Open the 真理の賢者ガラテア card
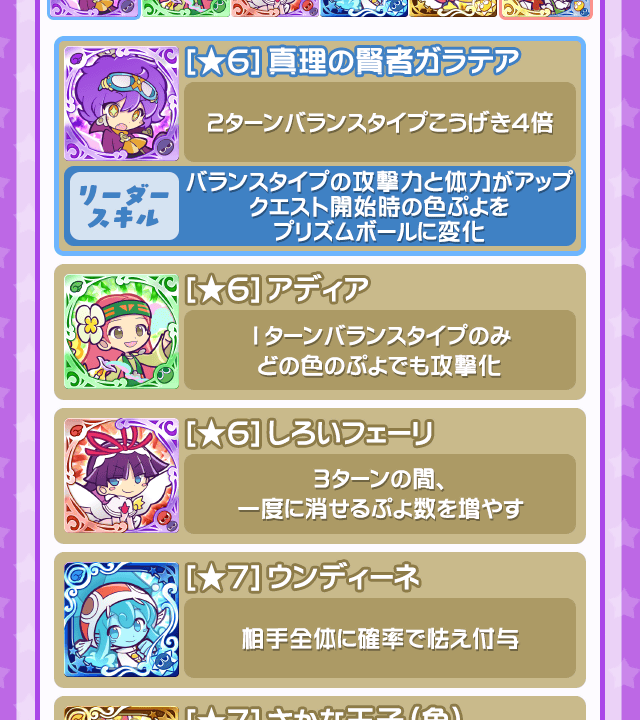Image resolution: width=640 pixels, height=720 pixels. [x=121, y=103]
